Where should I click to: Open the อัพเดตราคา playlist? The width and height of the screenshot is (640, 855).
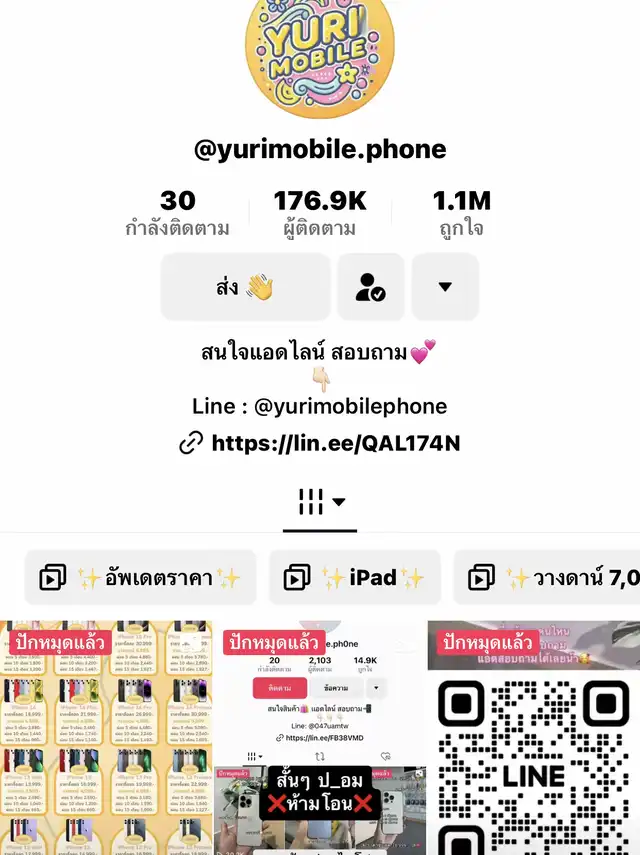click(x=141, y=577)
